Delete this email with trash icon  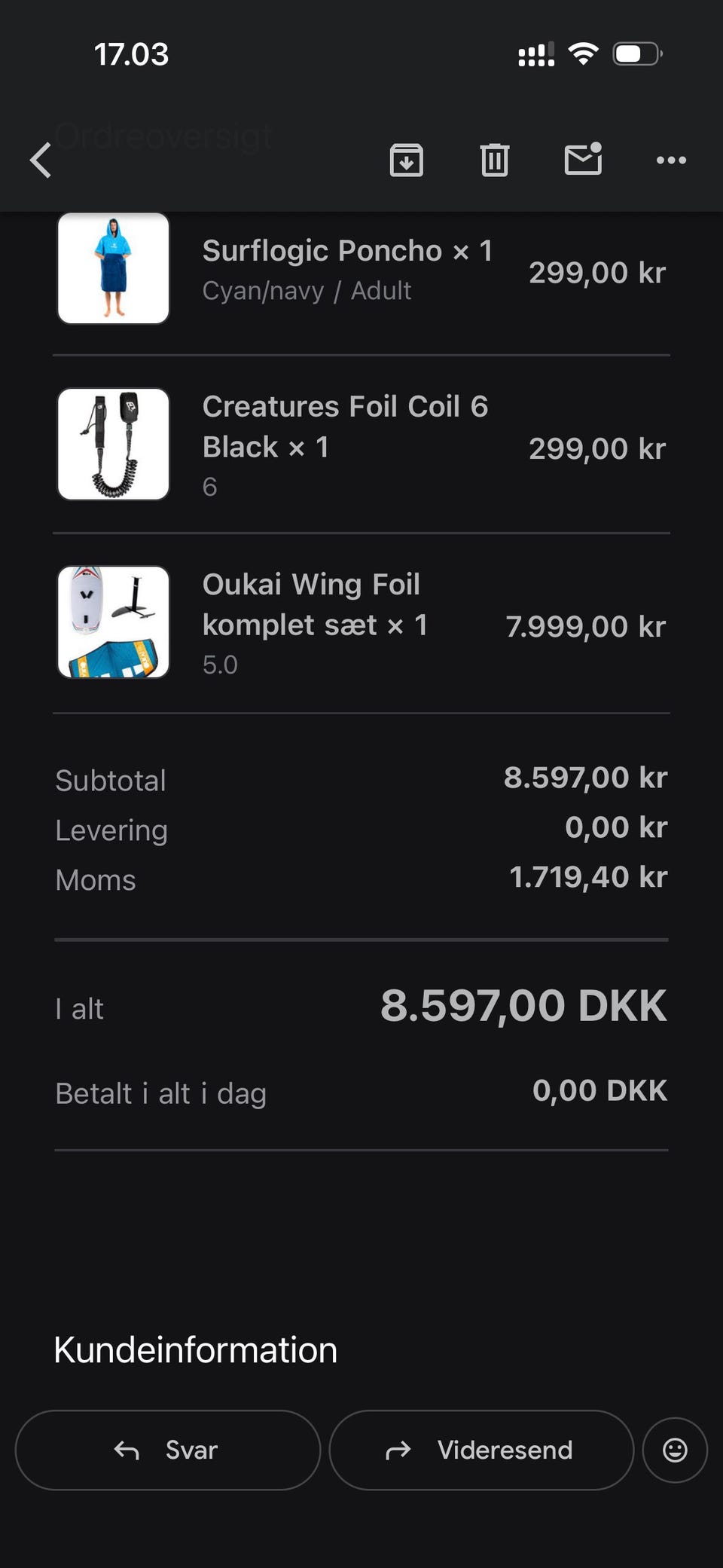coord(495,160)
